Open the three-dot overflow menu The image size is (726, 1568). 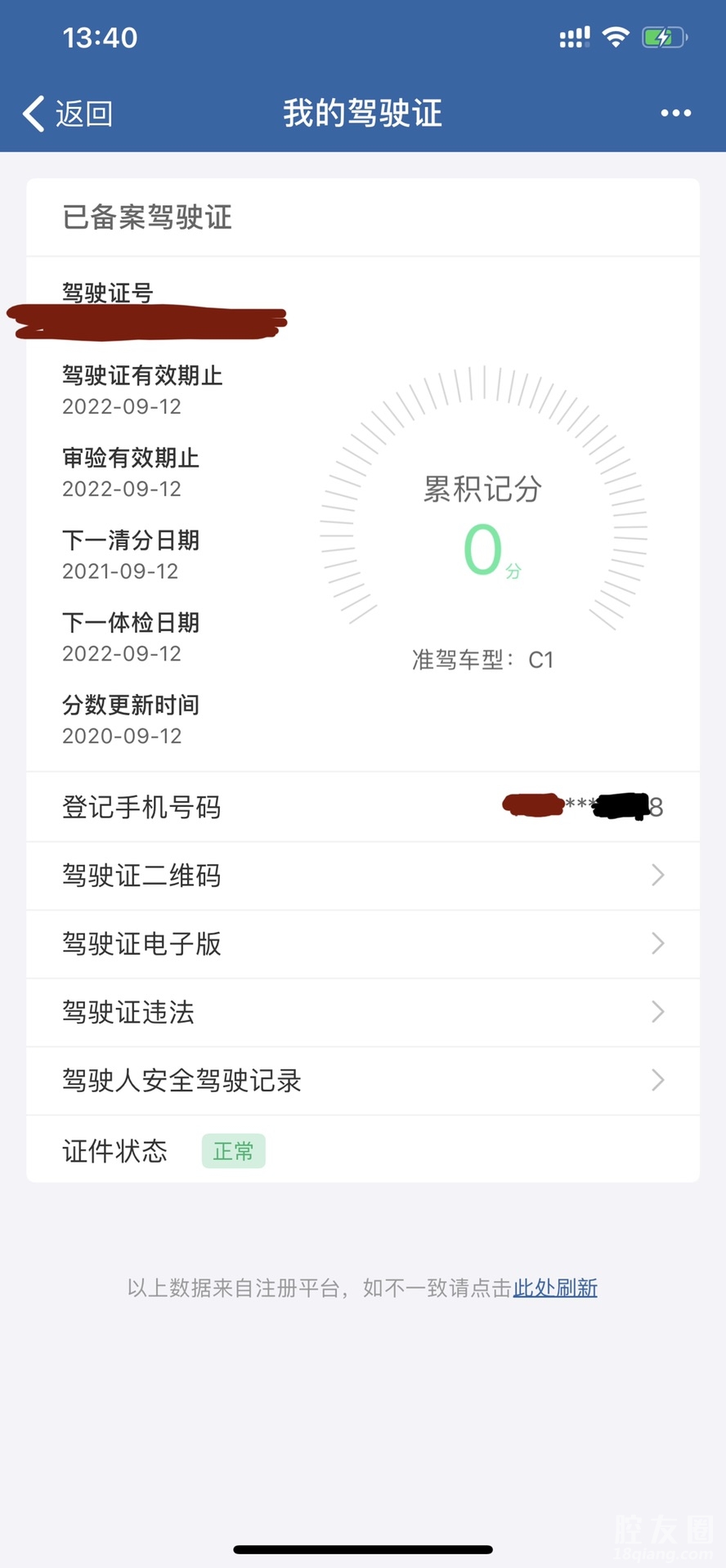tap(675, 114)
